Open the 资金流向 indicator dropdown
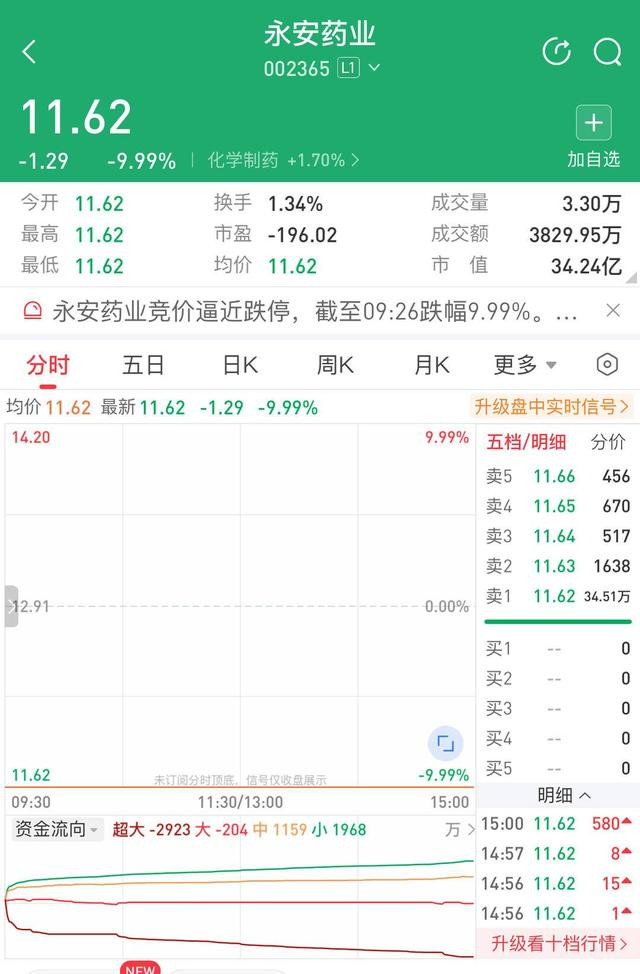Screen dimensions: 640x974 pos(57,829)
